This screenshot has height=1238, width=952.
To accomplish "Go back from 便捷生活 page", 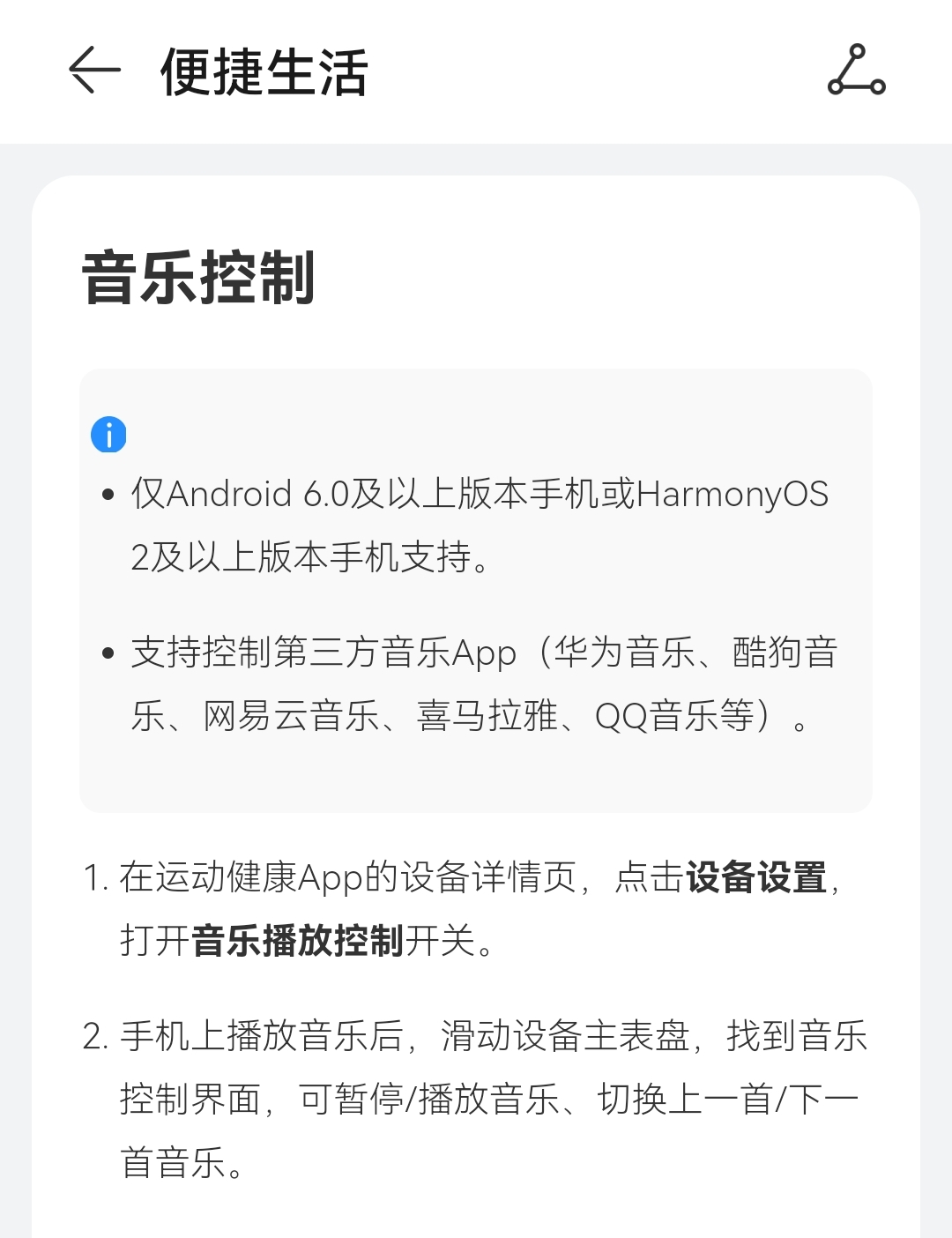I will click(x=94, y=70).
